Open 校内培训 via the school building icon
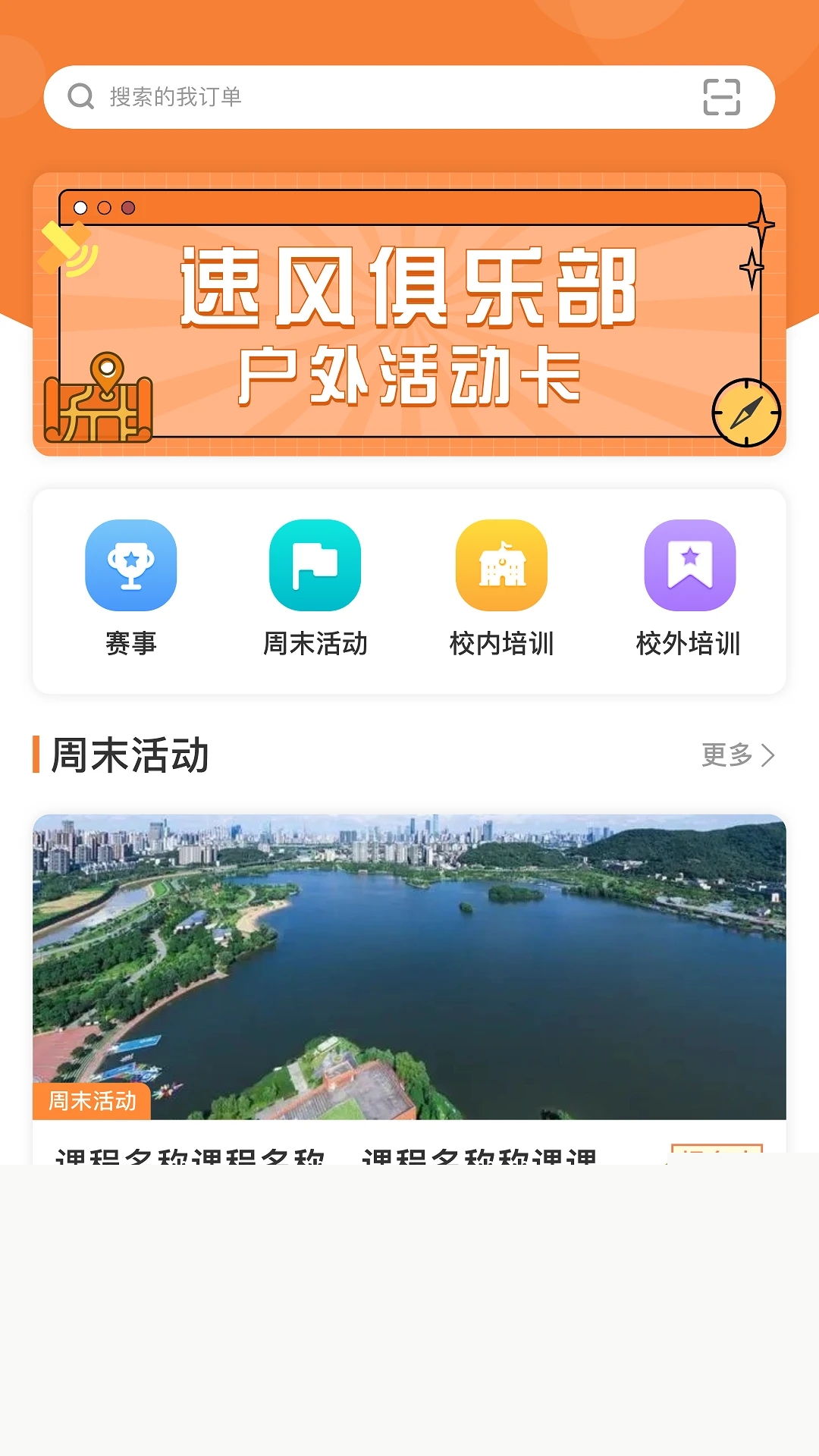This screenshot has height=1456, width=819. 500,565
